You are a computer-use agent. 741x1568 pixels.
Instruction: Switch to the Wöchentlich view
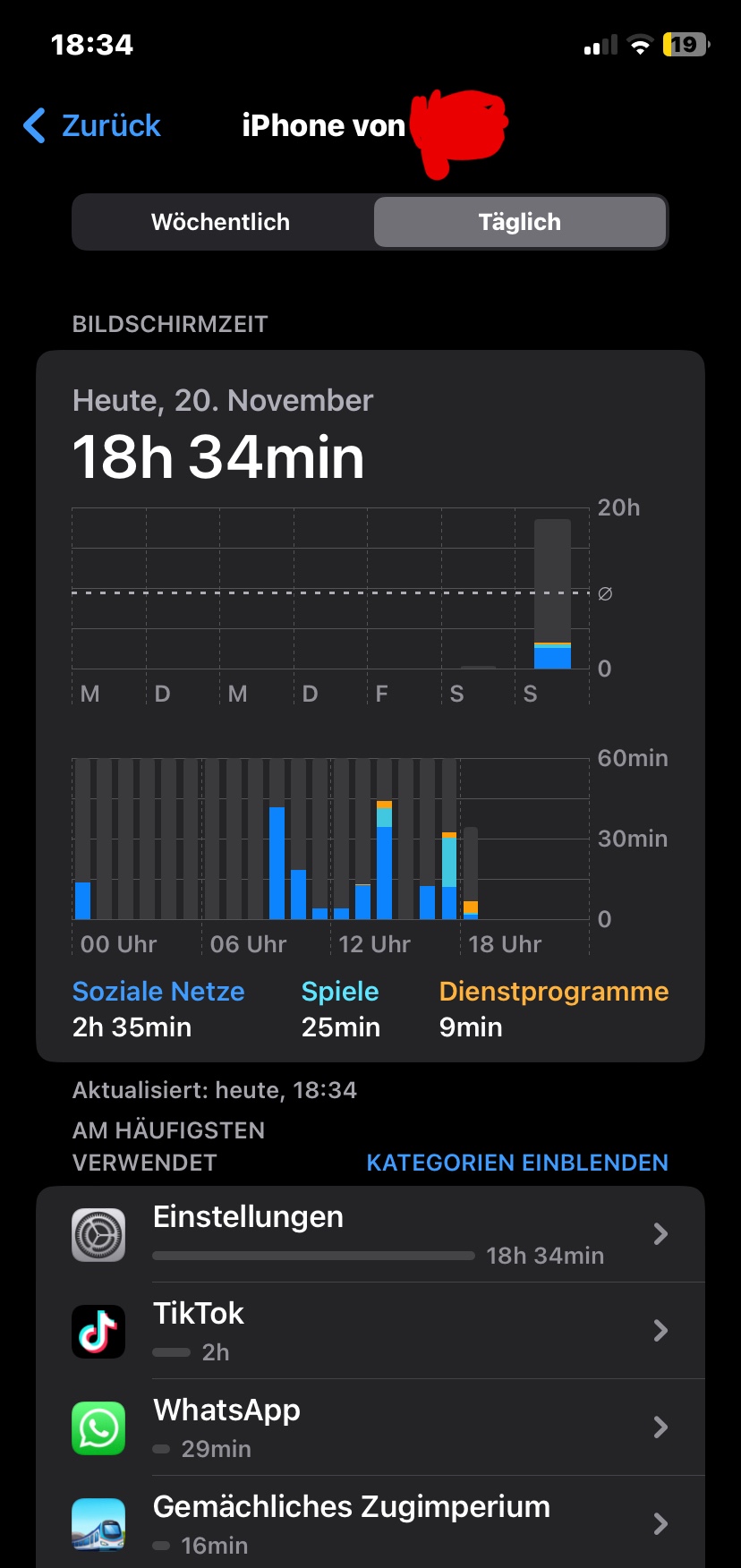[x=221, y=222]
